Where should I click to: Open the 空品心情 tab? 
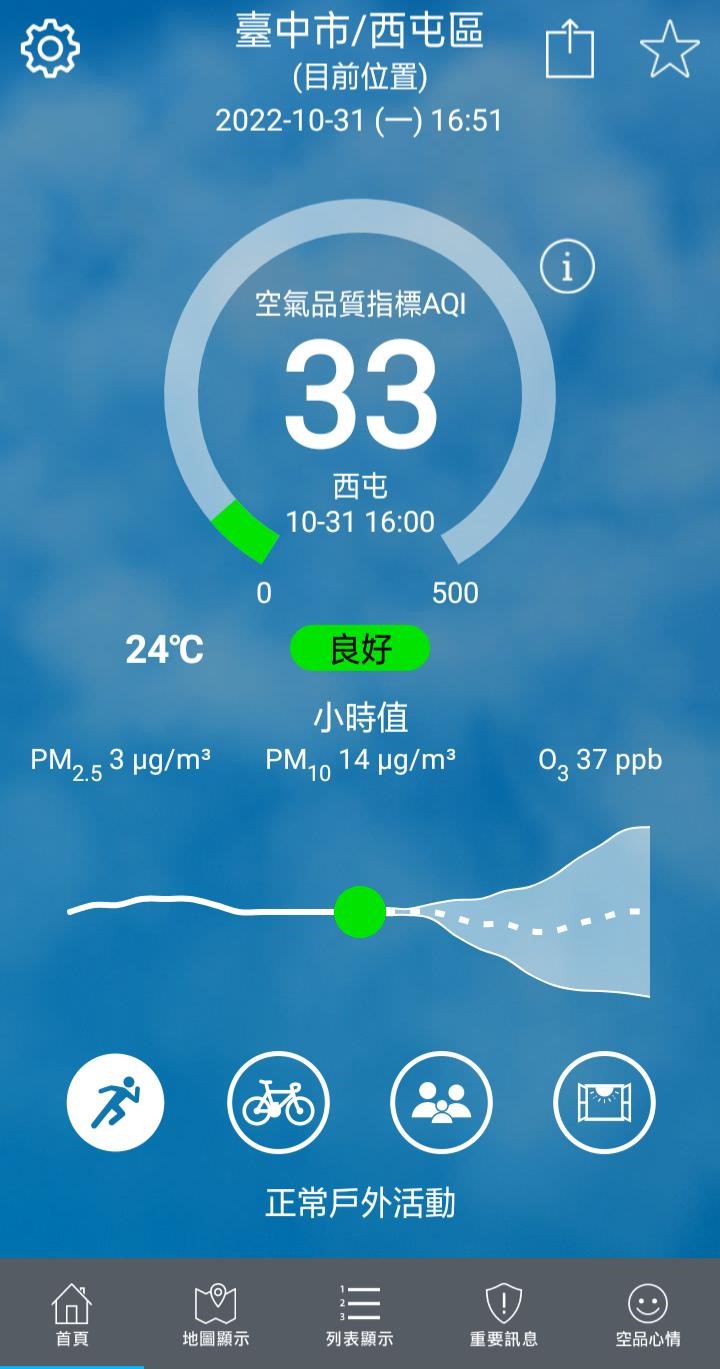[648, 1314]
